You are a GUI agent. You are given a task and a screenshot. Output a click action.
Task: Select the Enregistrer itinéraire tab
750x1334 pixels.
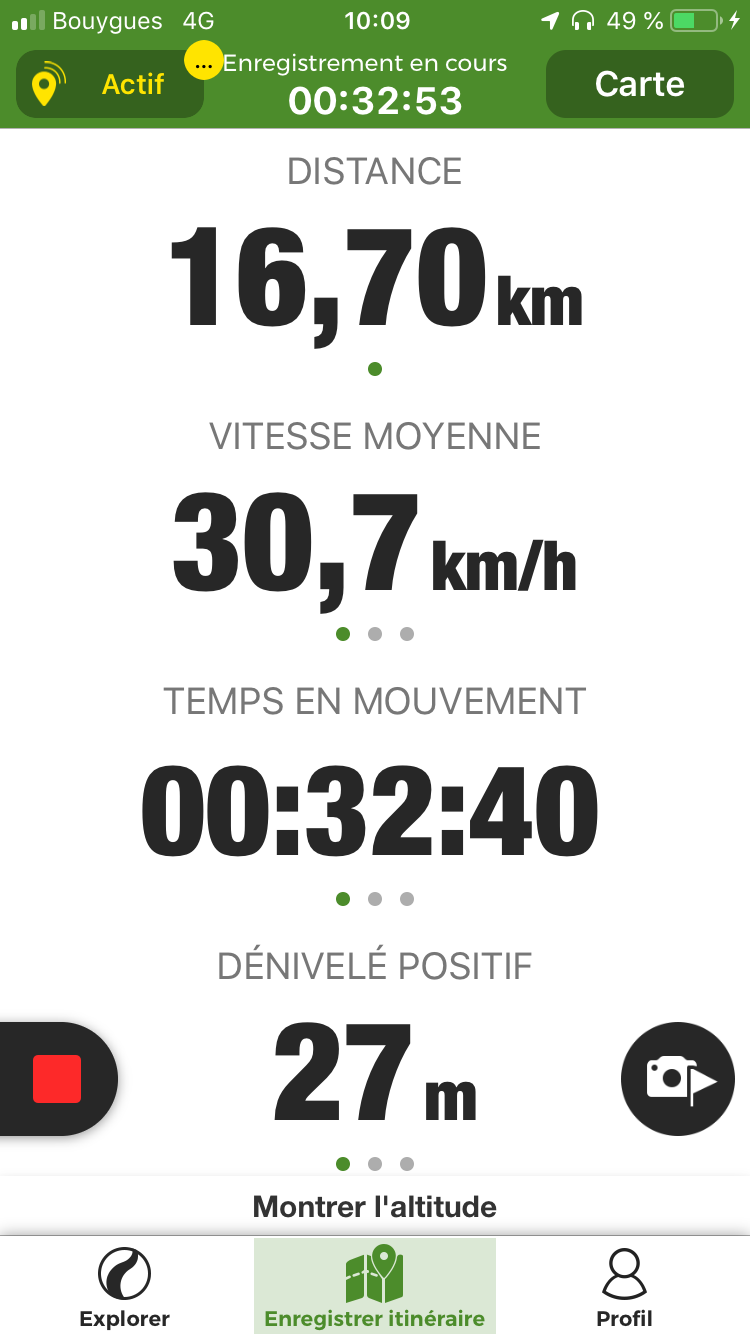click(x=375, y=1286)
